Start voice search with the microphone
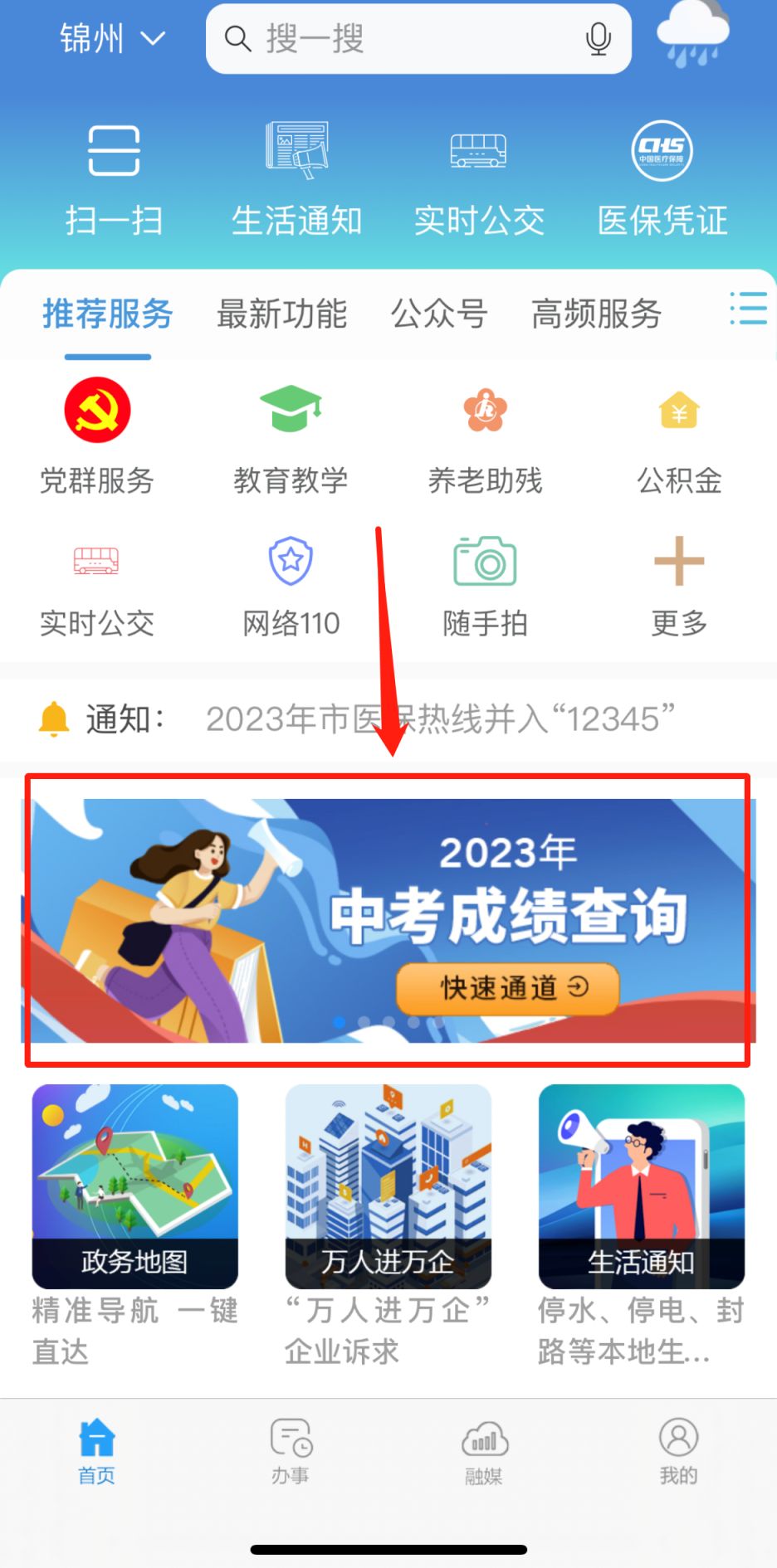This screenshot has height=1568, width=777. click(x=598, y=38)
